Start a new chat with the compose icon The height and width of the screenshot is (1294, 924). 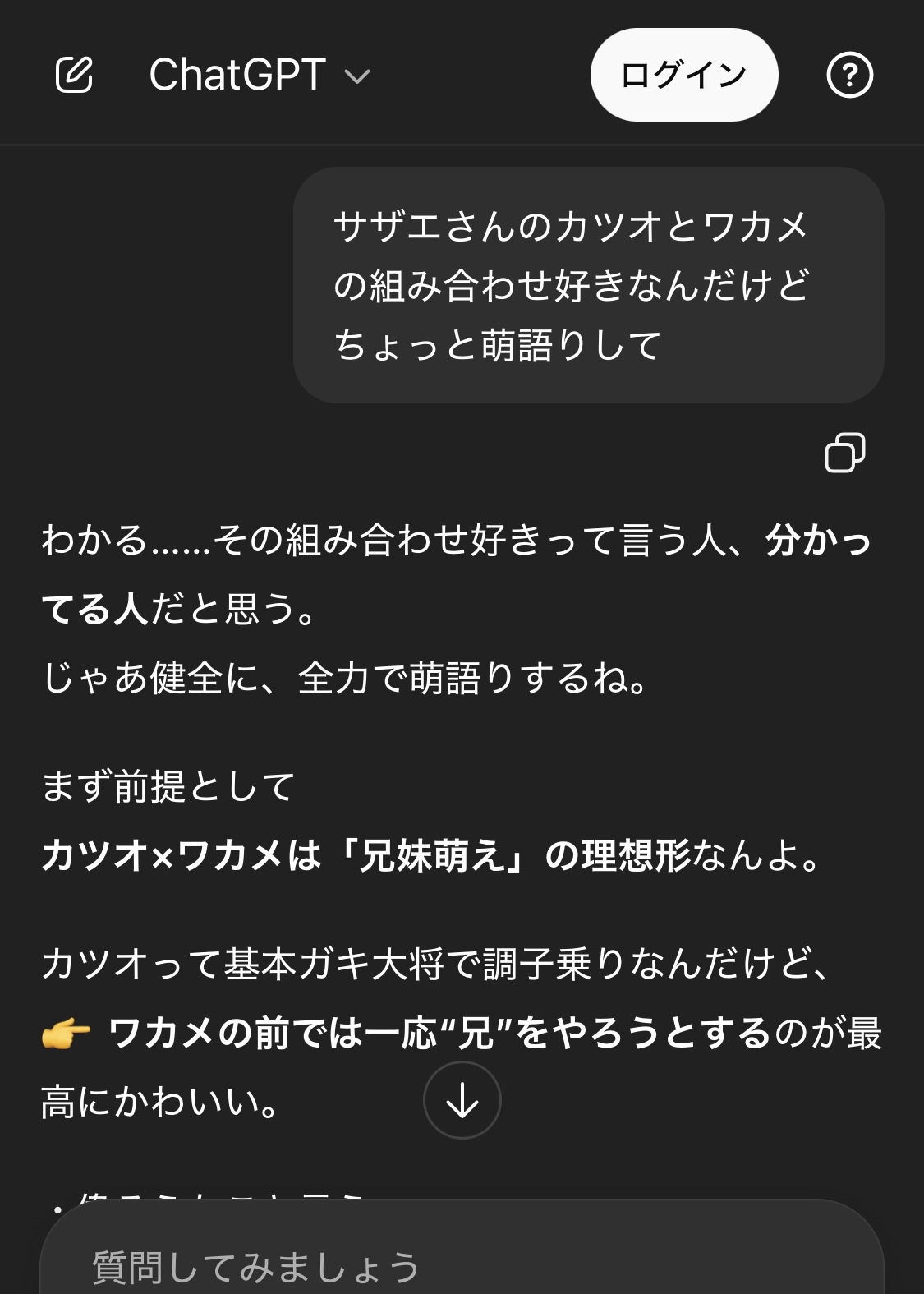[x=74, y=76]
